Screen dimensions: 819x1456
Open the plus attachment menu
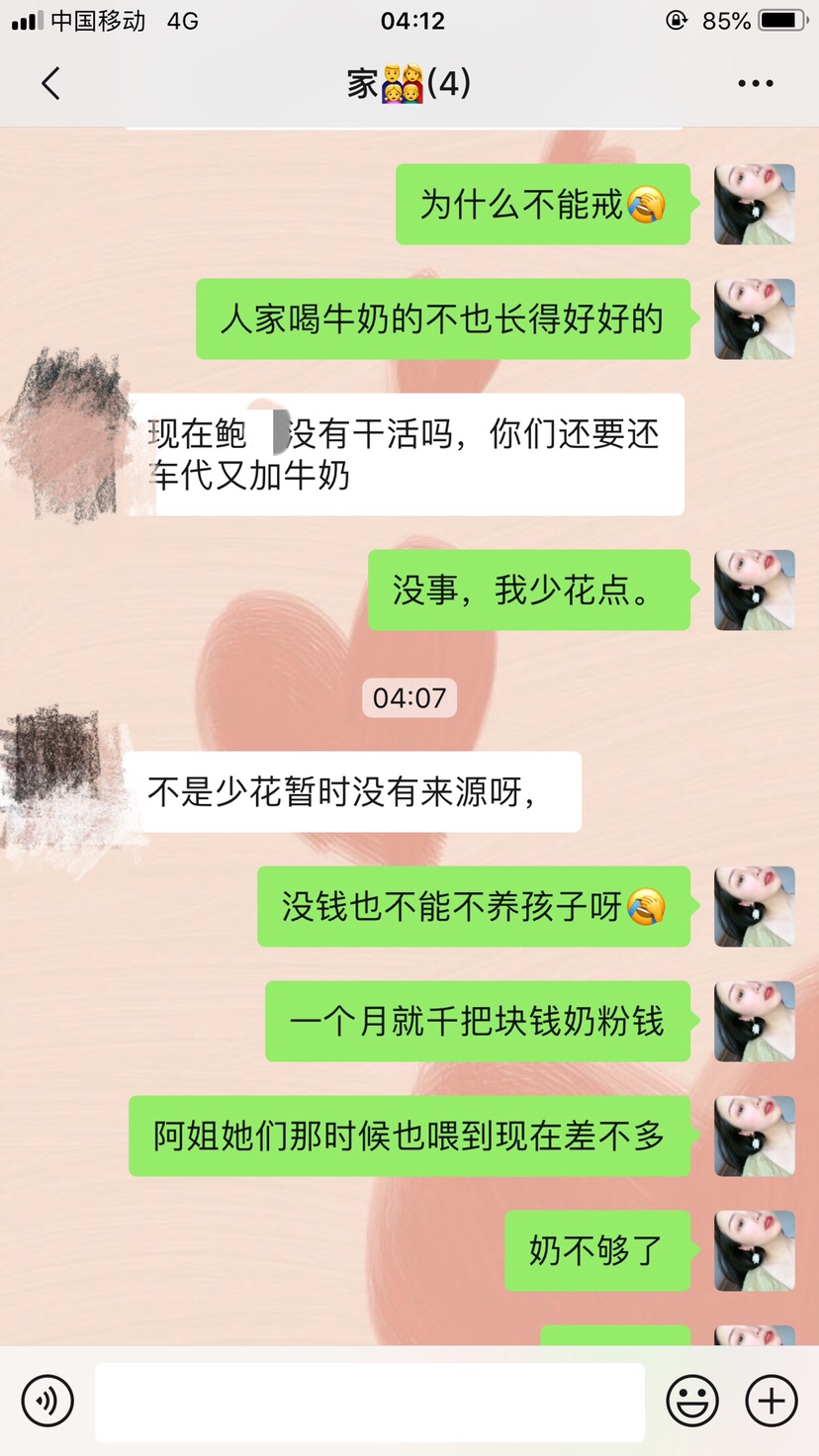click(x=772, y=1401)
